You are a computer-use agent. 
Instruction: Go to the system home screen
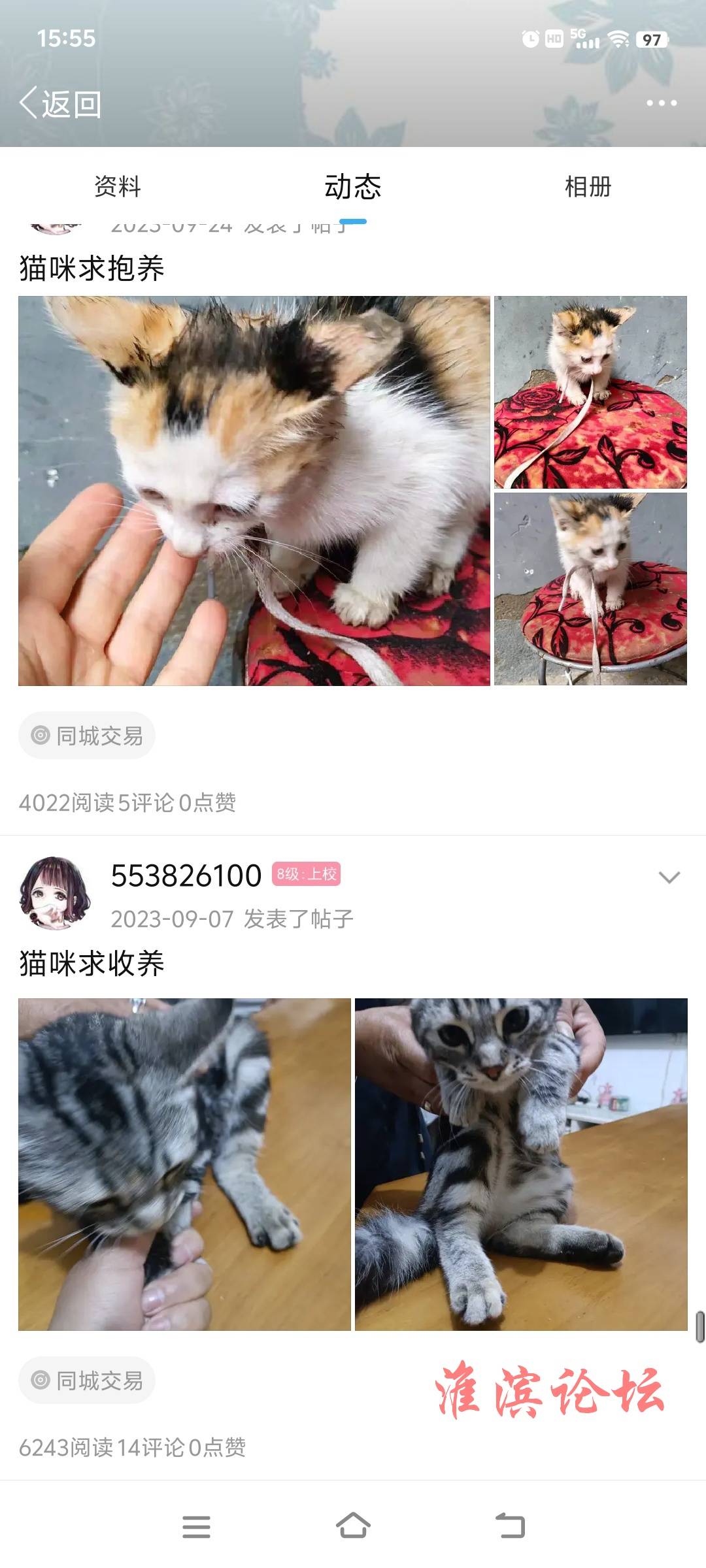353,1527
